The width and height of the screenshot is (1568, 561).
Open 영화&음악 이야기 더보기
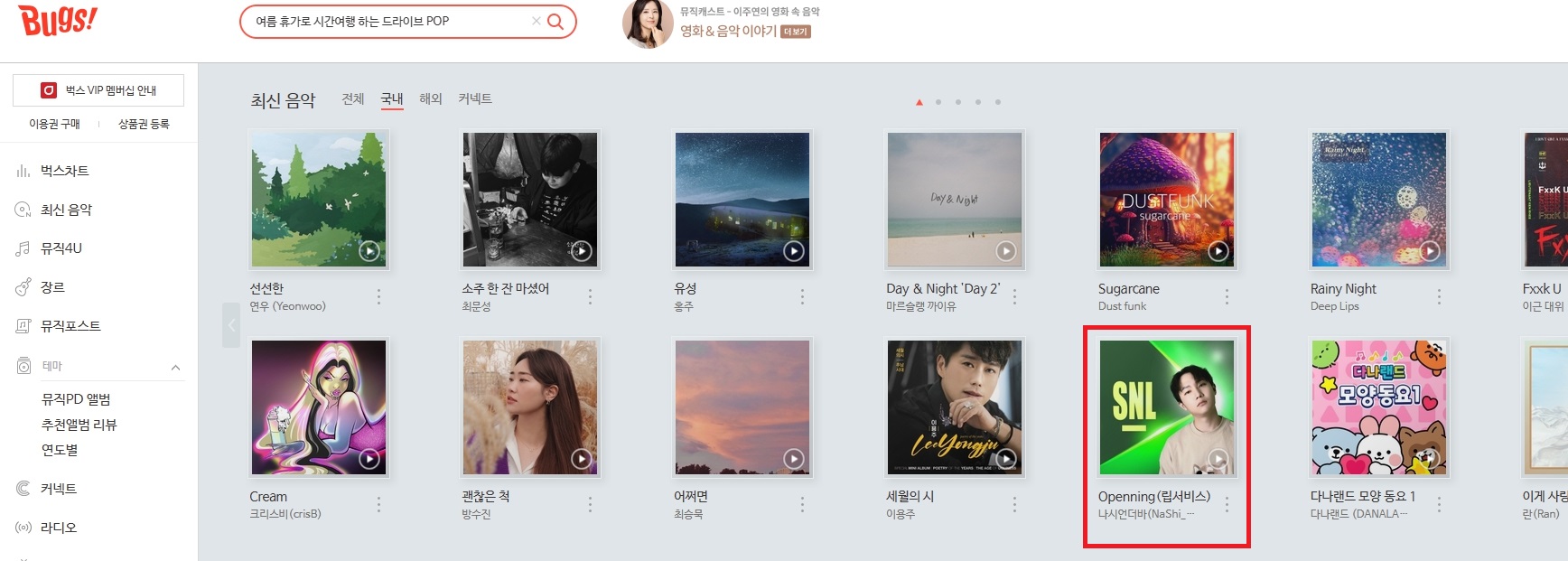[x=796, y=32]
